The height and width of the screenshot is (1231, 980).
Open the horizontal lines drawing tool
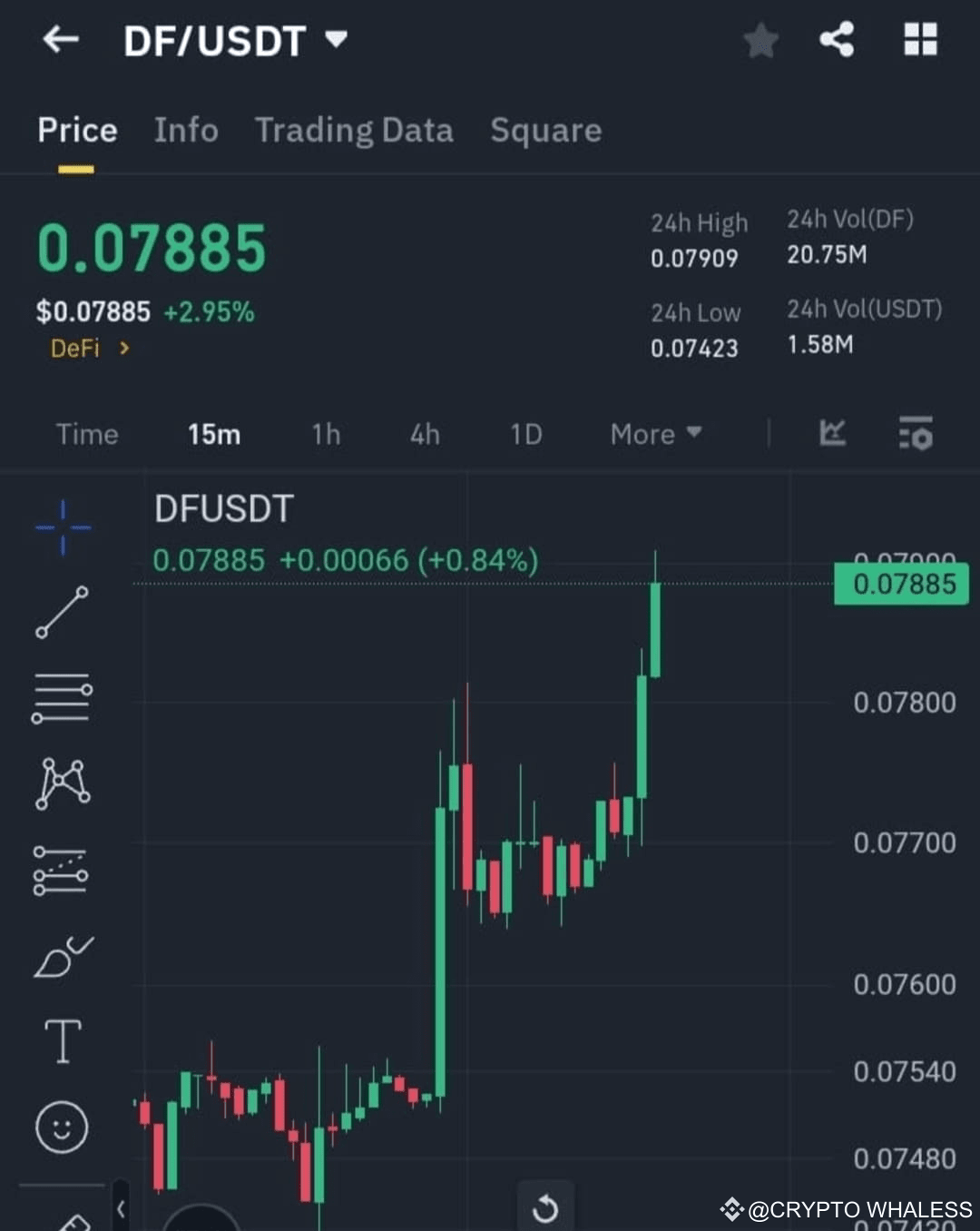[x=61, y=699]
